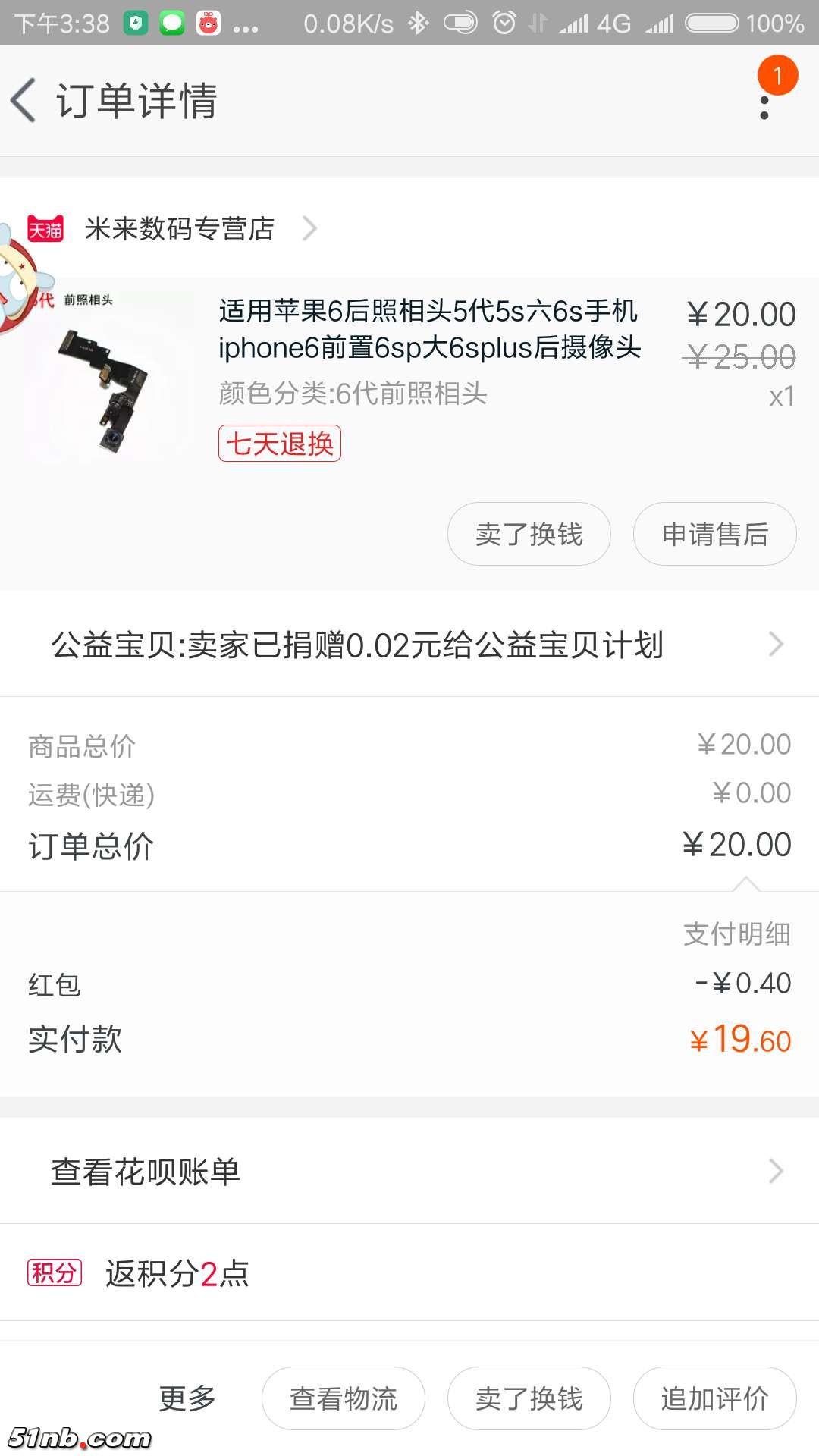The height and width of the screenshot is (1456, 819).
Task: Tap 卖了换钱 under the product item
Action: [x=529, y=534]
